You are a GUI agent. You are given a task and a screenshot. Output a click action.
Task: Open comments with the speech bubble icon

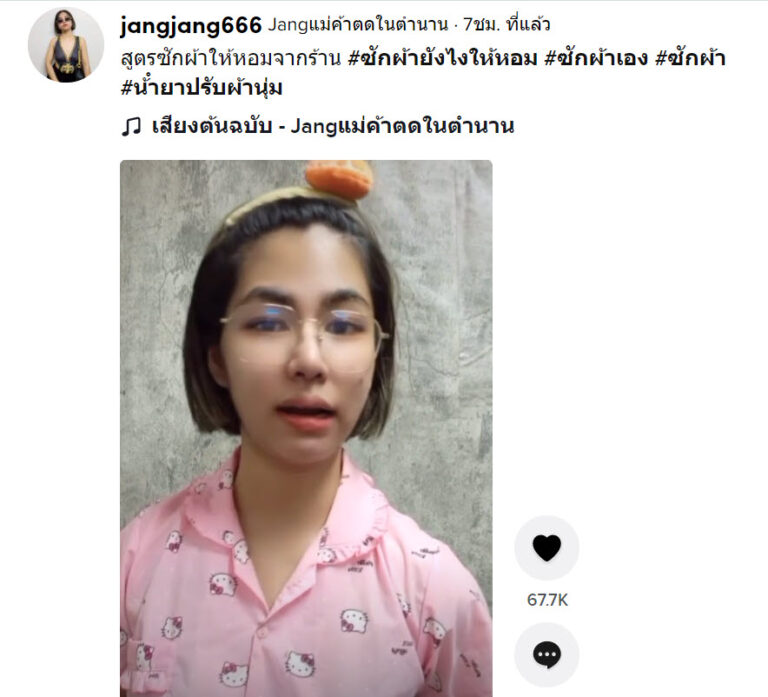pyautogui.click(x=546, y=654)
